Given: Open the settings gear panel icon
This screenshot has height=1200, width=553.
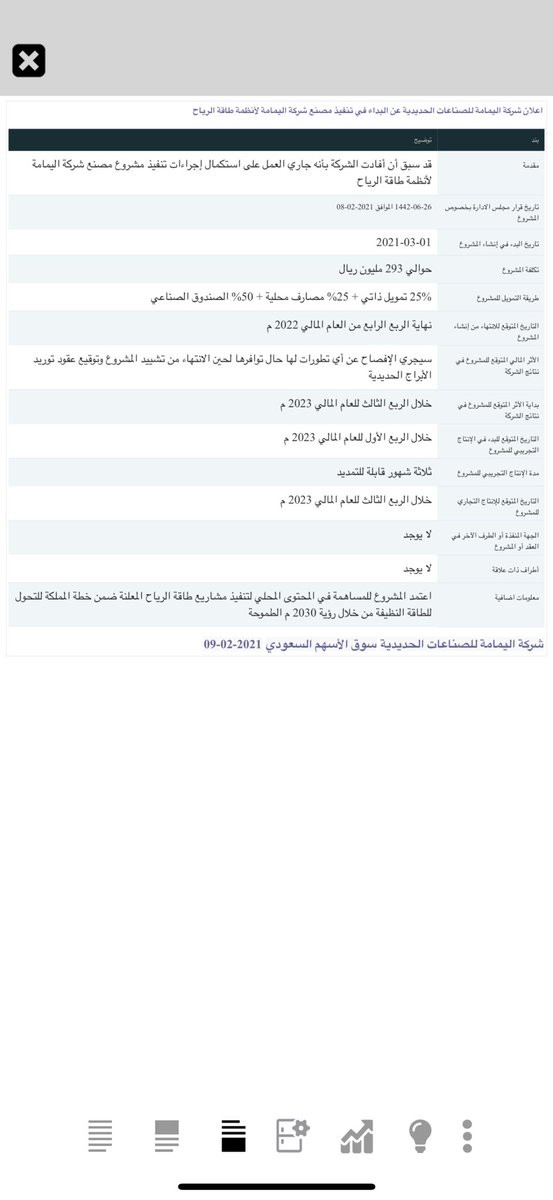Looking at the screenshot, I should point(293,1136).
